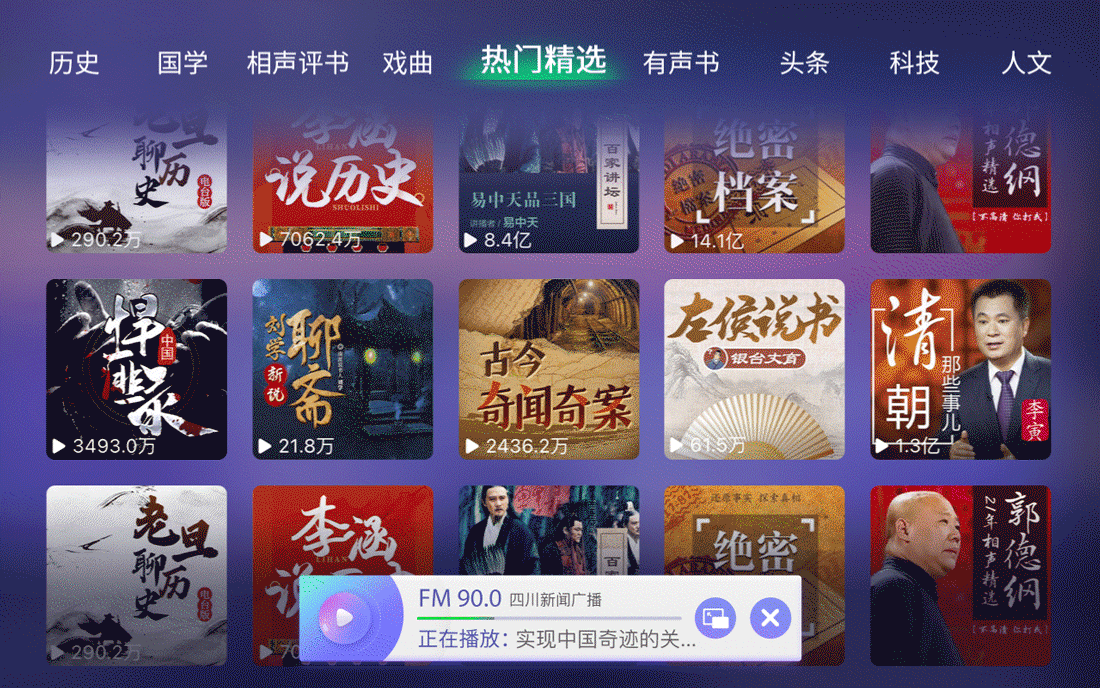
Task: Switch to the 历史 tab
Action: (74, 63)
